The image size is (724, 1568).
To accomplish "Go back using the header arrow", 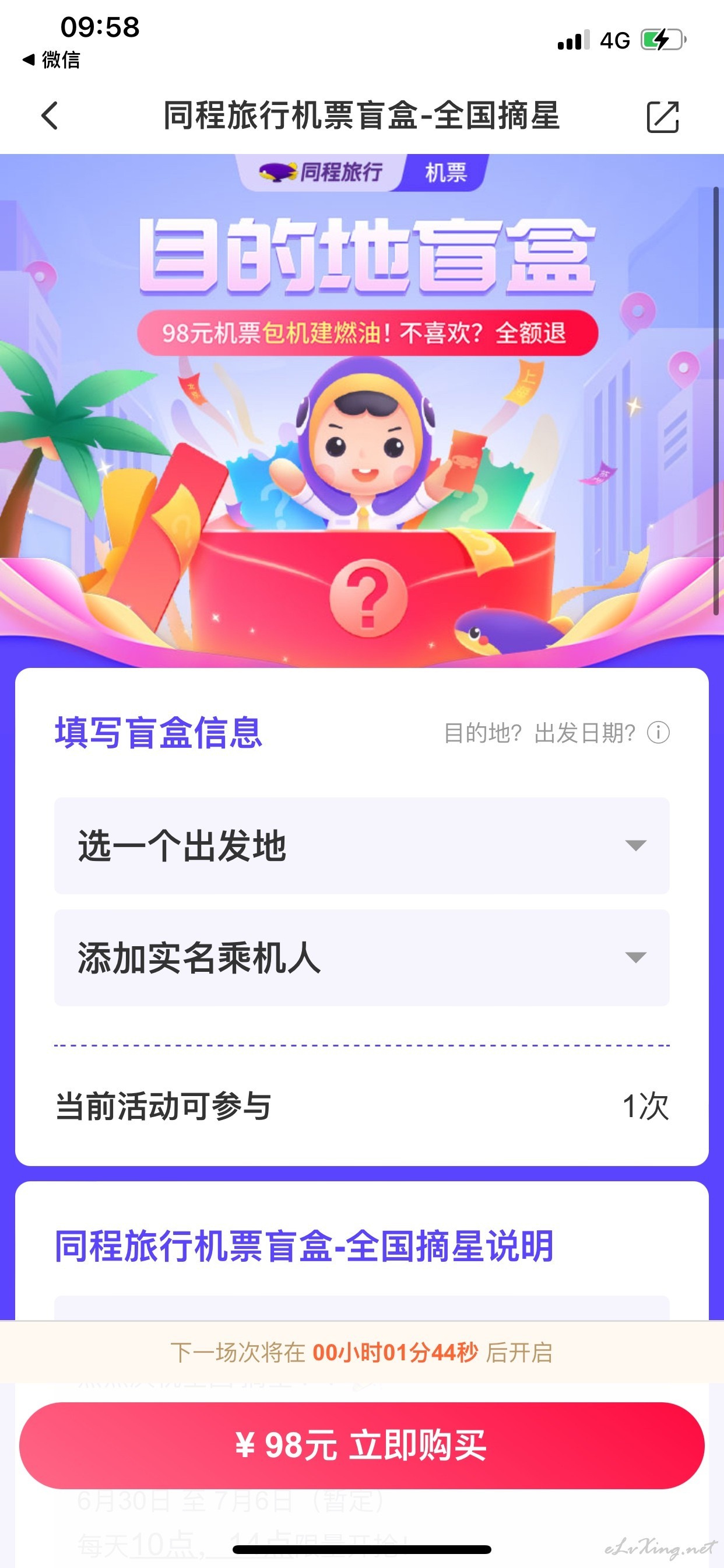I will [50, 116].
